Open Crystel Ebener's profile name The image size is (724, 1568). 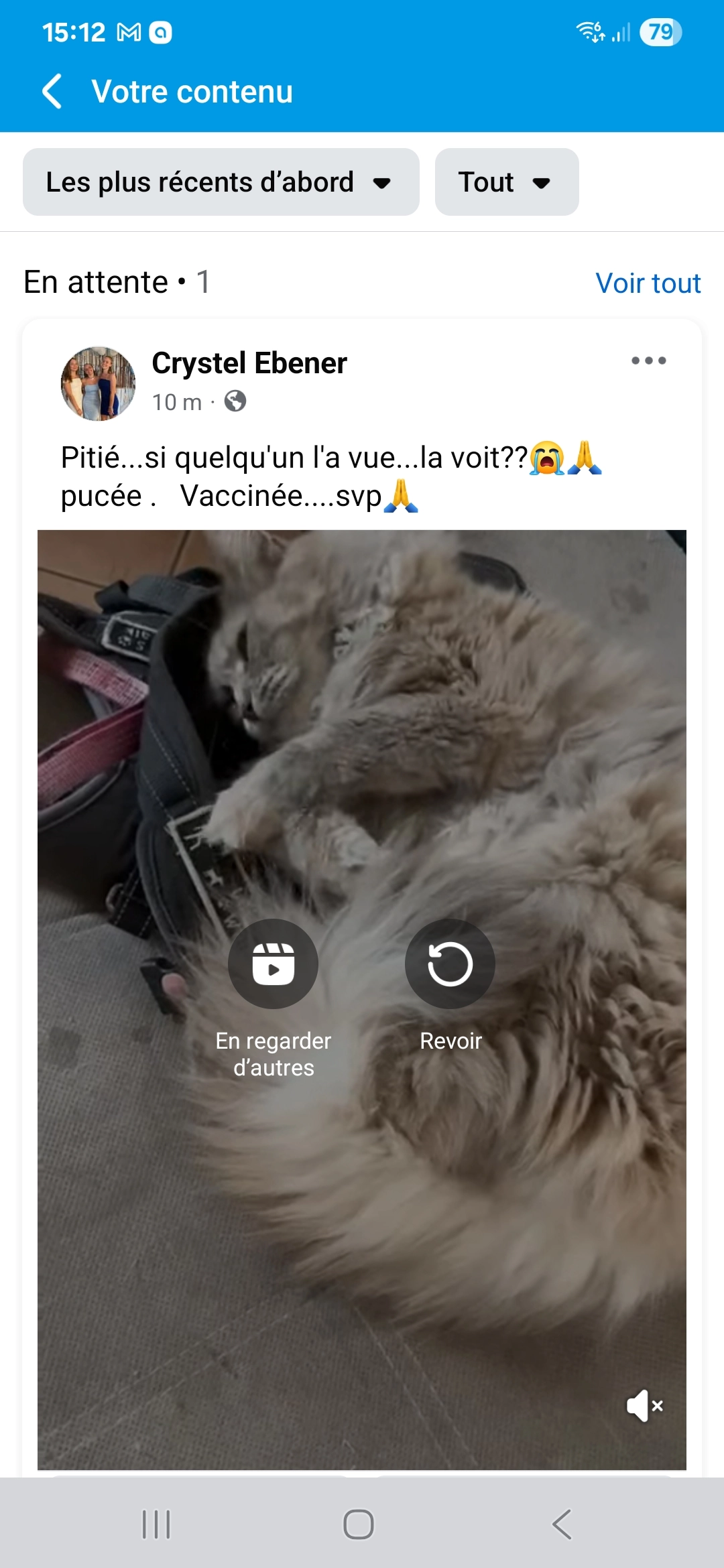pyautogui.click(x=249, y=363)
